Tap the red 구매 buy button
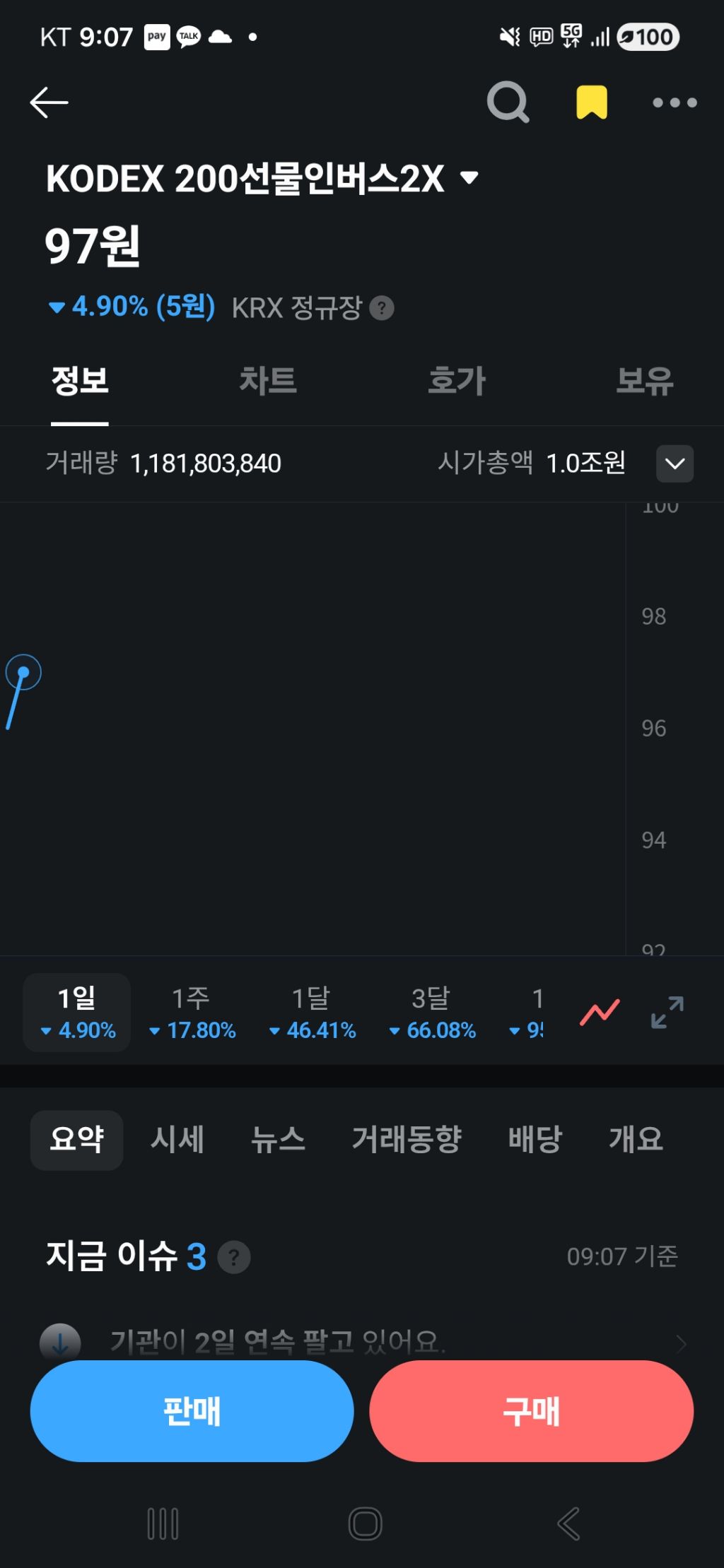The width and height of the screenshot is (724, 1568). [531, 1411]
